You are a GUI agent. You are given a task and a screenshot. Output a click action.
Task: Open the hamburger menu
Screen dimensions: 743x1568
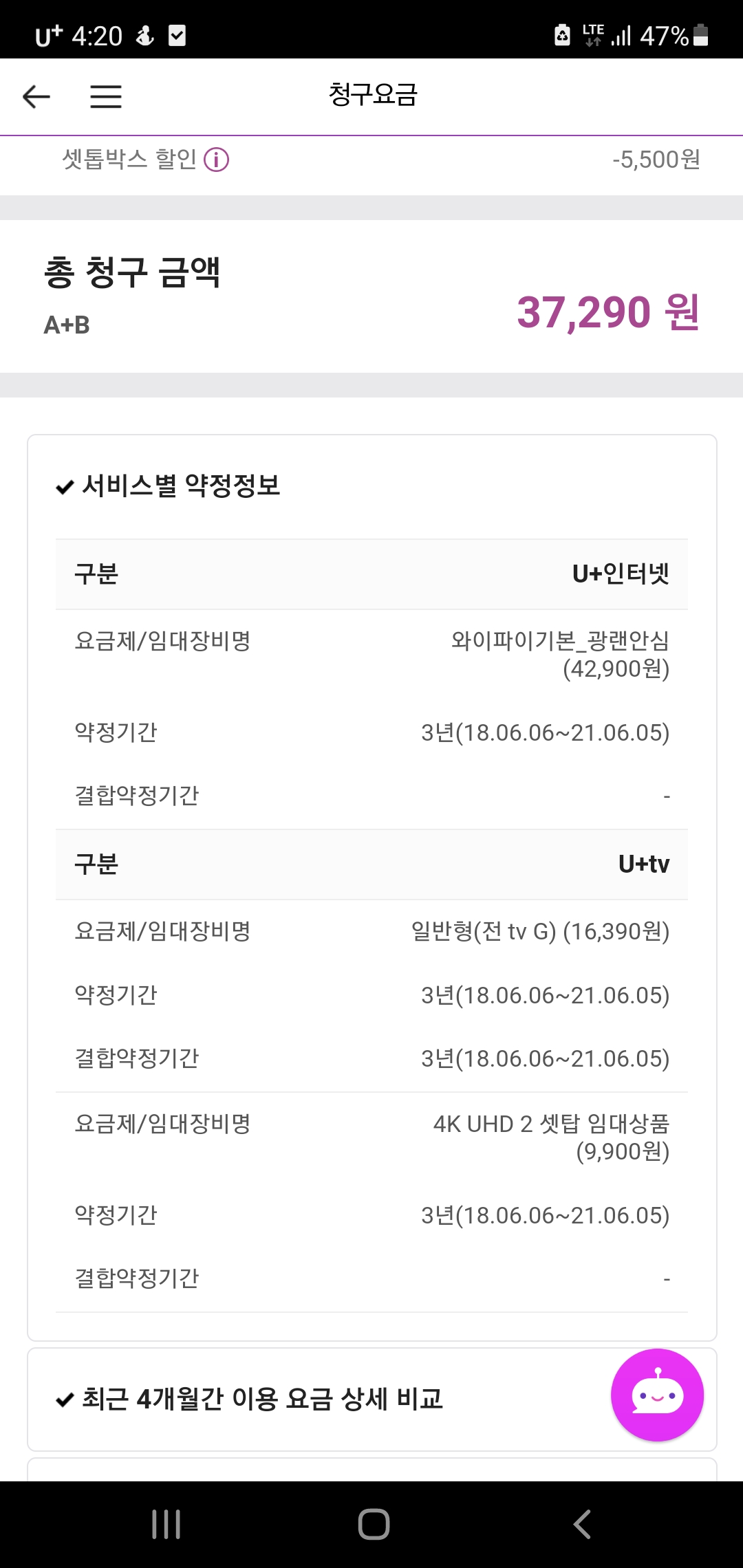(x=106, y=96)
